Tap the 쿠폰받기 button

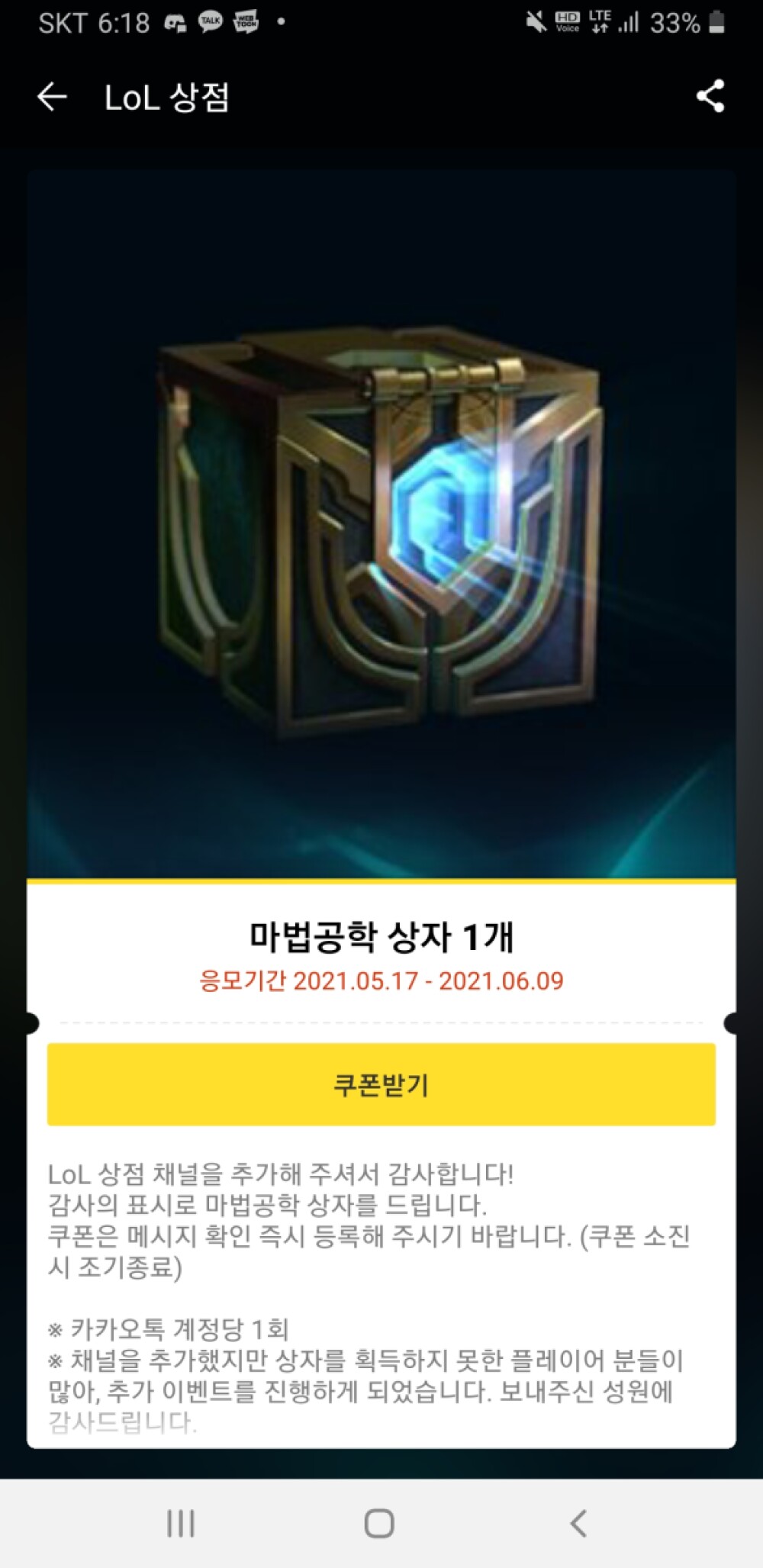[x=381, y=1084]
